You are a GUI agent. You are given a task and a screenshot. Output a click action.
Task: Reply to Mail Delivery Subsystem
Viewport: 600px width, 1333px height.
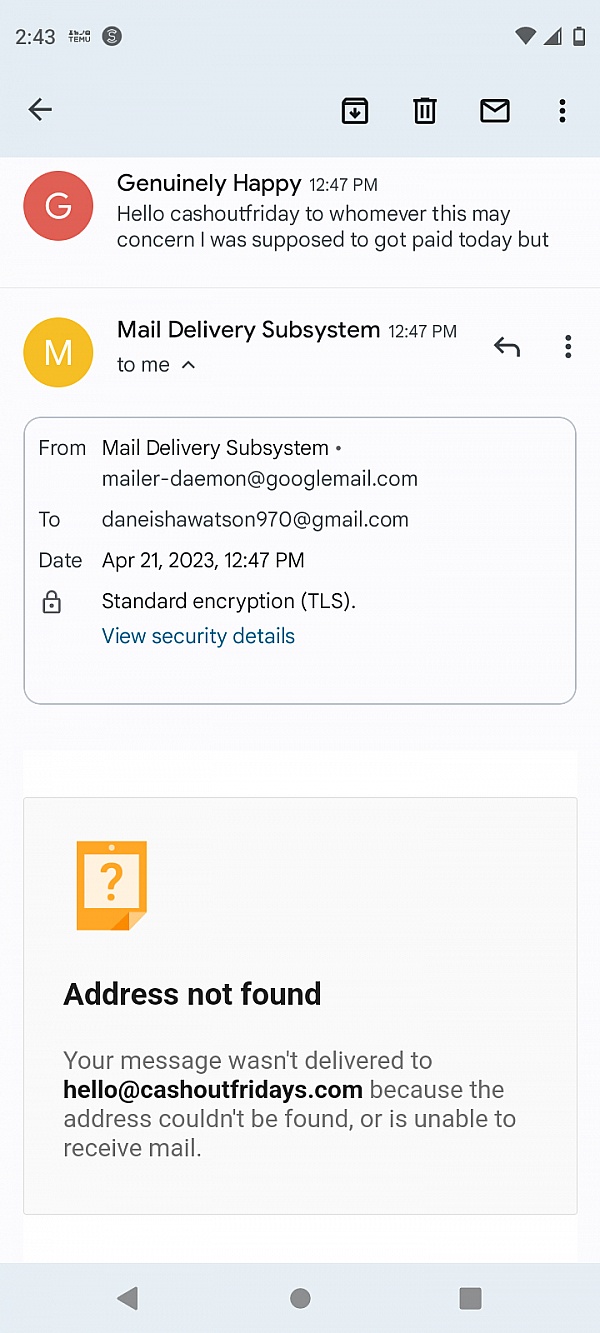click(x=507, y=347)
